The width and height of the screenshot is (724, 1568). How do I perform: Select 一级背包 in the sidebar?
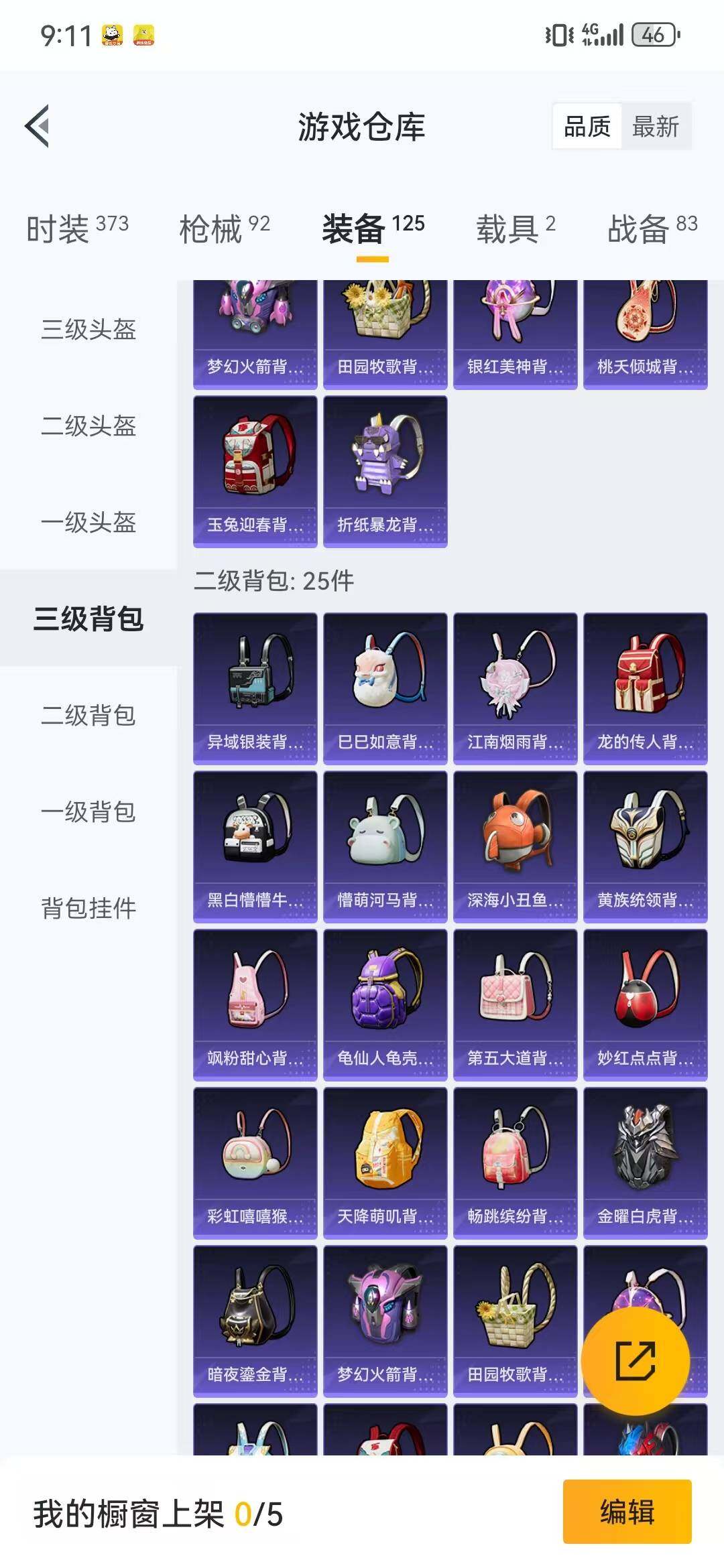pos(88,813)
